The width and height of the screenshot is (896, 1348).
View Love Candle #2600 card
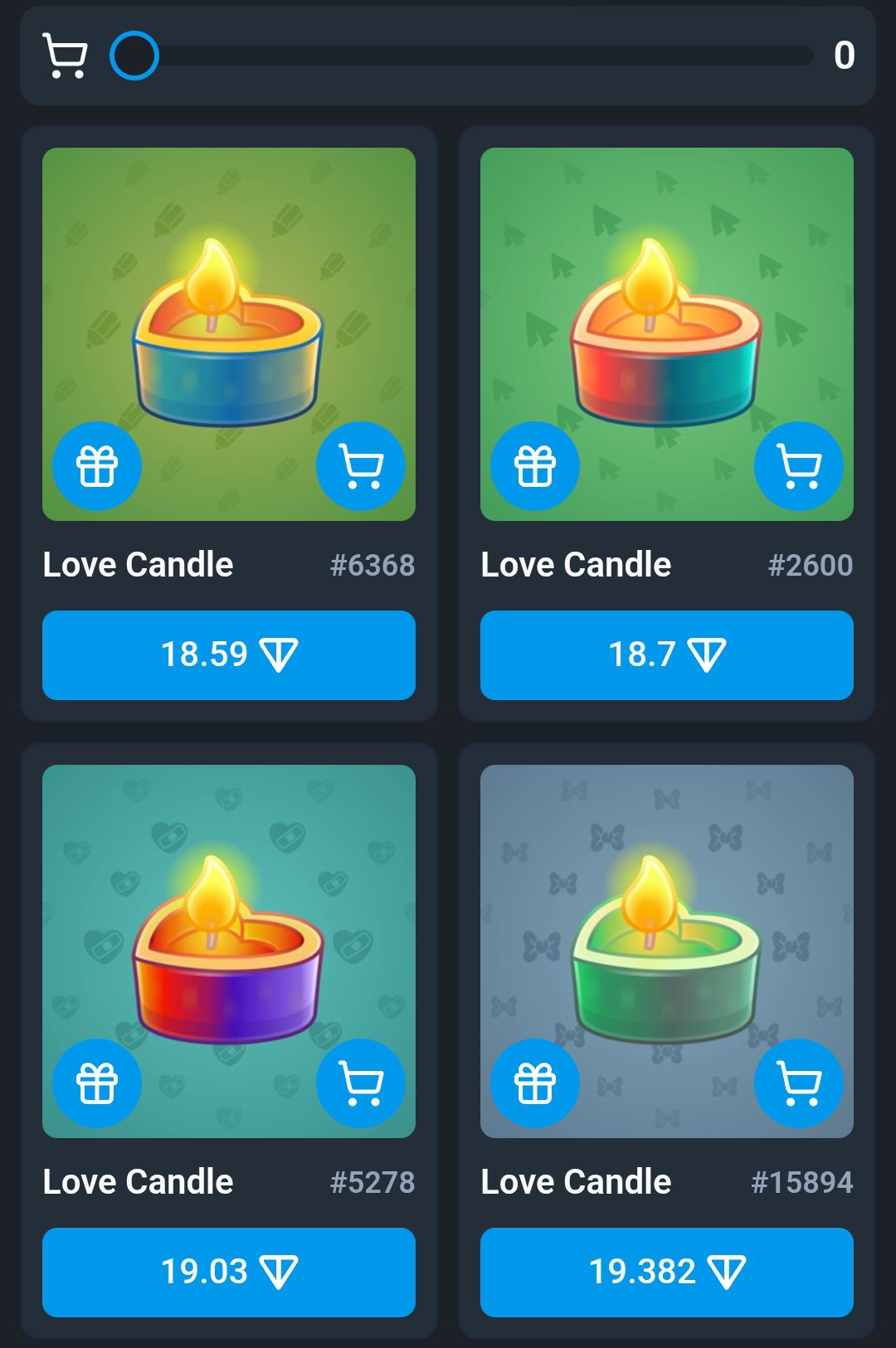[x=667, y=315]
